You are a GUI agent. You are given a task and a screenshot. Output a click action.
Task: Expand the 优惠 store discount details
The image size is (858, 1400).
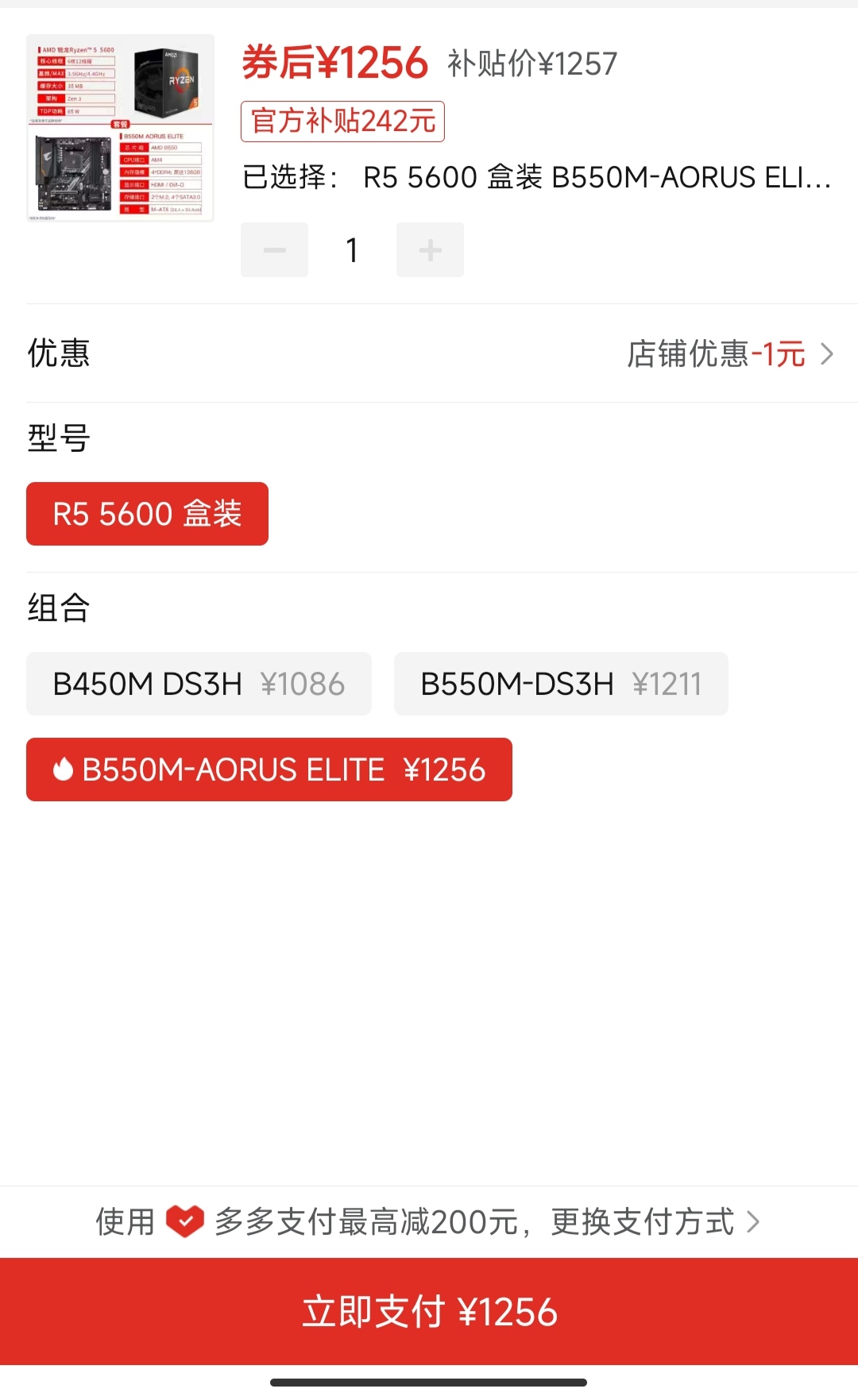(715, 355)
